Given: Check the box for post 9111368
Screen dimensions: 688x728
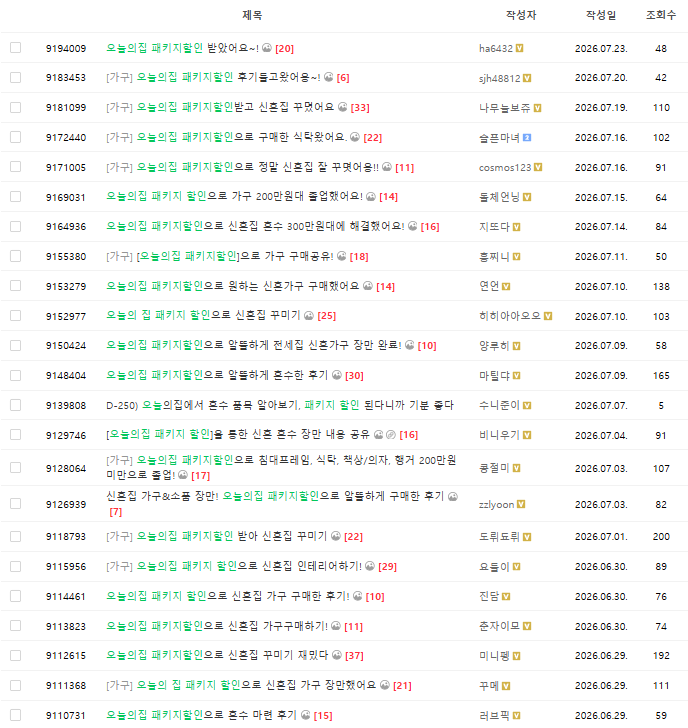Looking at the screenshot, I should click(x=15, y=685).
